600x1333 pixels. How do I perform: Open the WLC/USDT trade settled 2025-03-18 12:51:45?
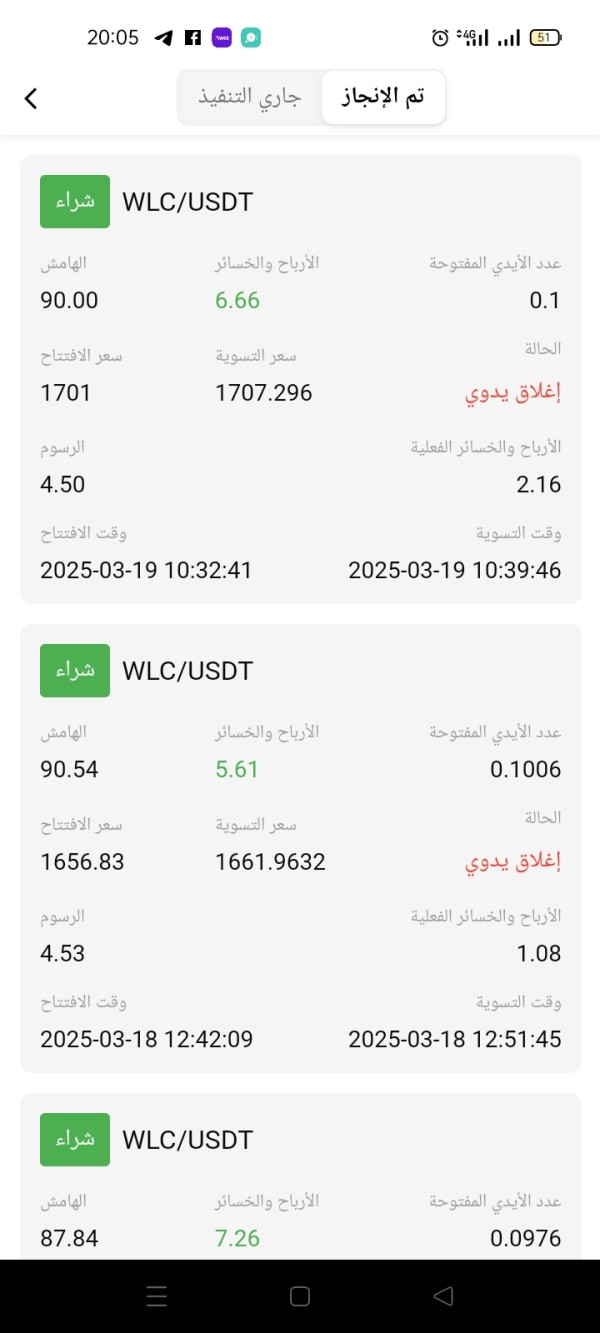pos(300,848)
